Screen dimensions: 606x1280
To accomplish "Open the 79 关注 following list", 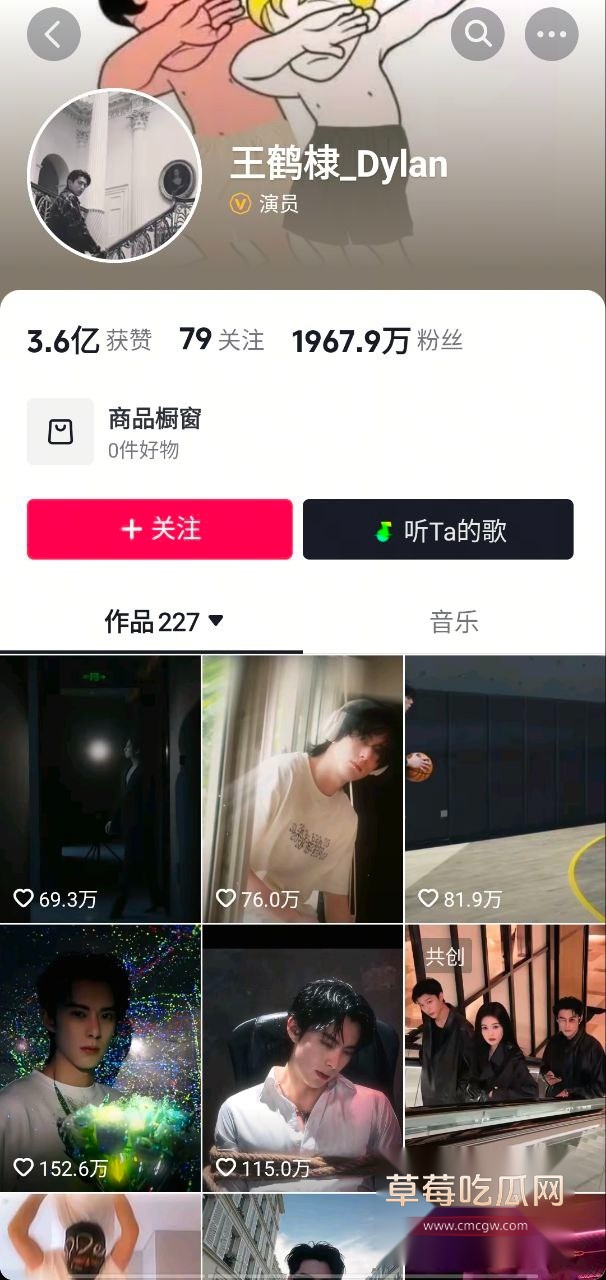I will tap(222, 341).
